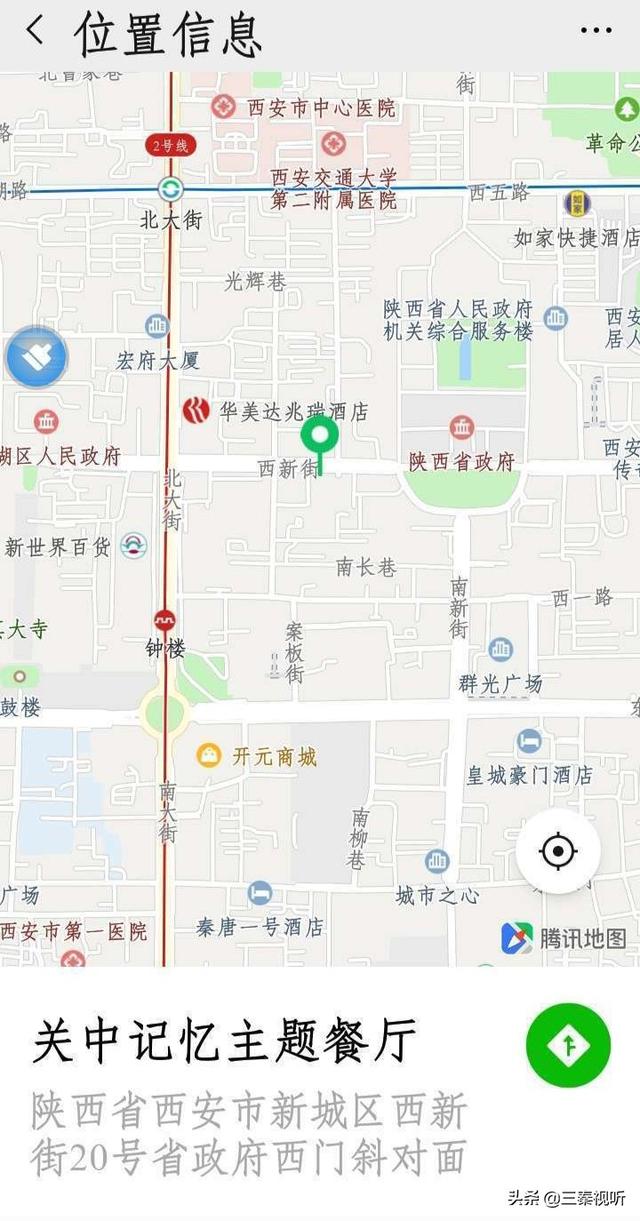The width and height of the screenshot is (640, 1221).
Task: Open the three-dot overflow menu
Action: [596, 31]
